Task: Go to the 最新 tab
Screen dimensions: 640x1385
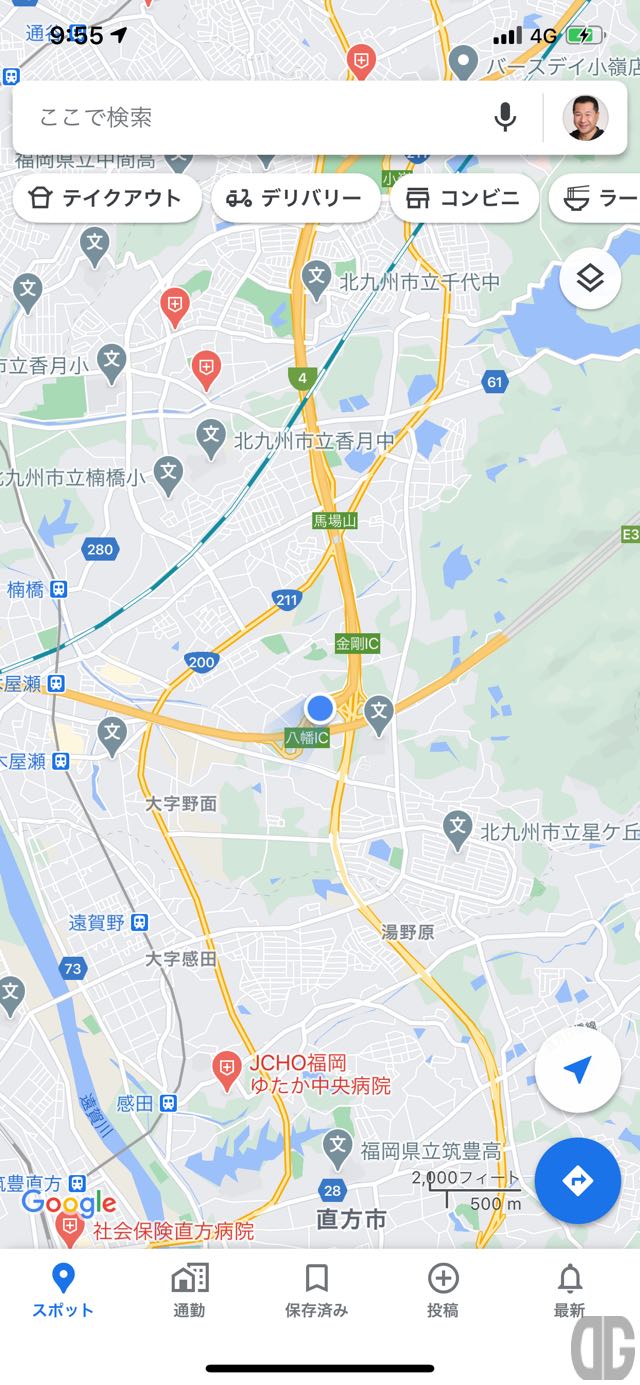Action: [569, 1289]
